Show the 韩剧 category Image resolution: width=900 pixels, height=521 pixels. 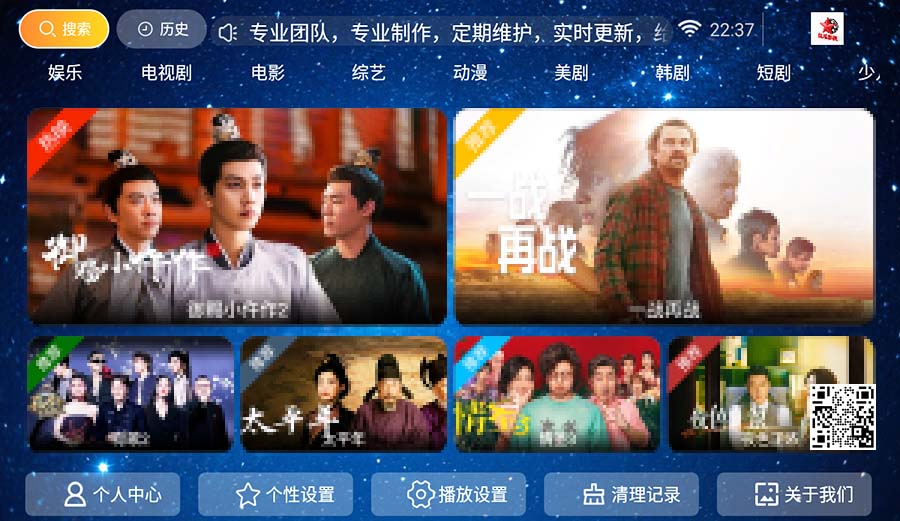[672, 73]
